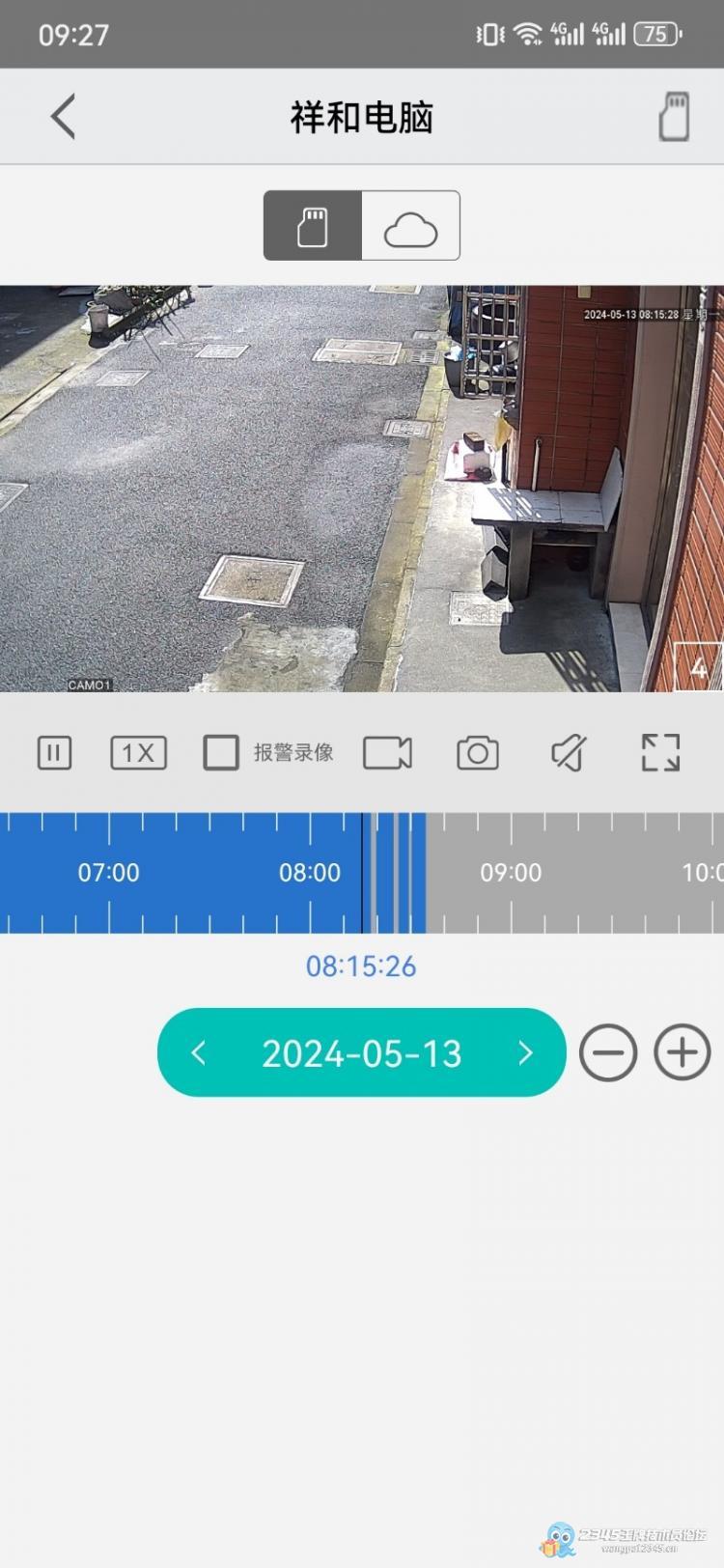Toggle the muted sound icon
This screenshot has height=1568, width=724.
[569, 753]
